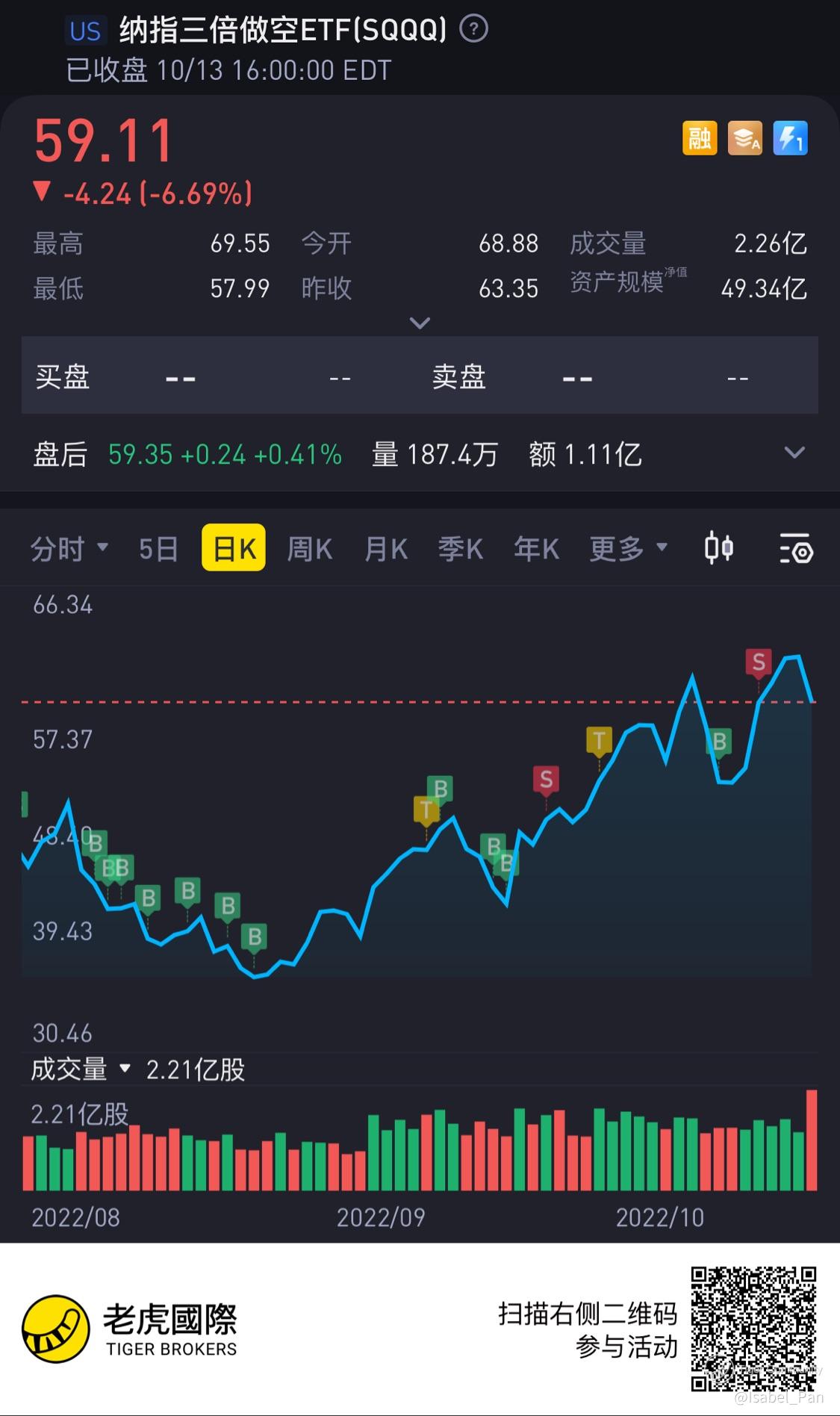Change the chart type via the candlestick icon
Image resolution: width=840 pixels, height=1416 pixels.
pos(719,549)
